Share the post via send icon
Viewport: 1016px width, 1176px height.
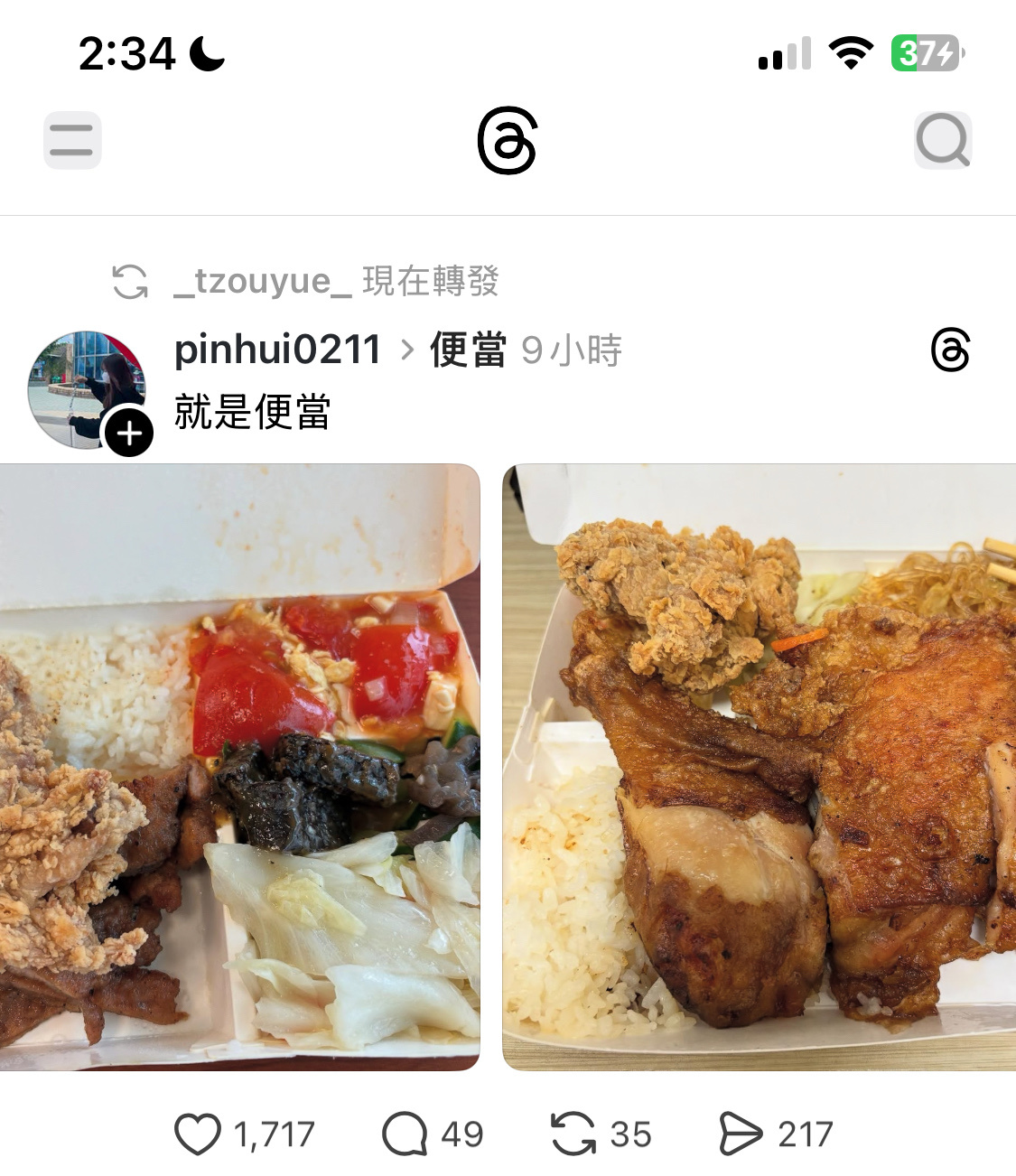pos(741,1134)
